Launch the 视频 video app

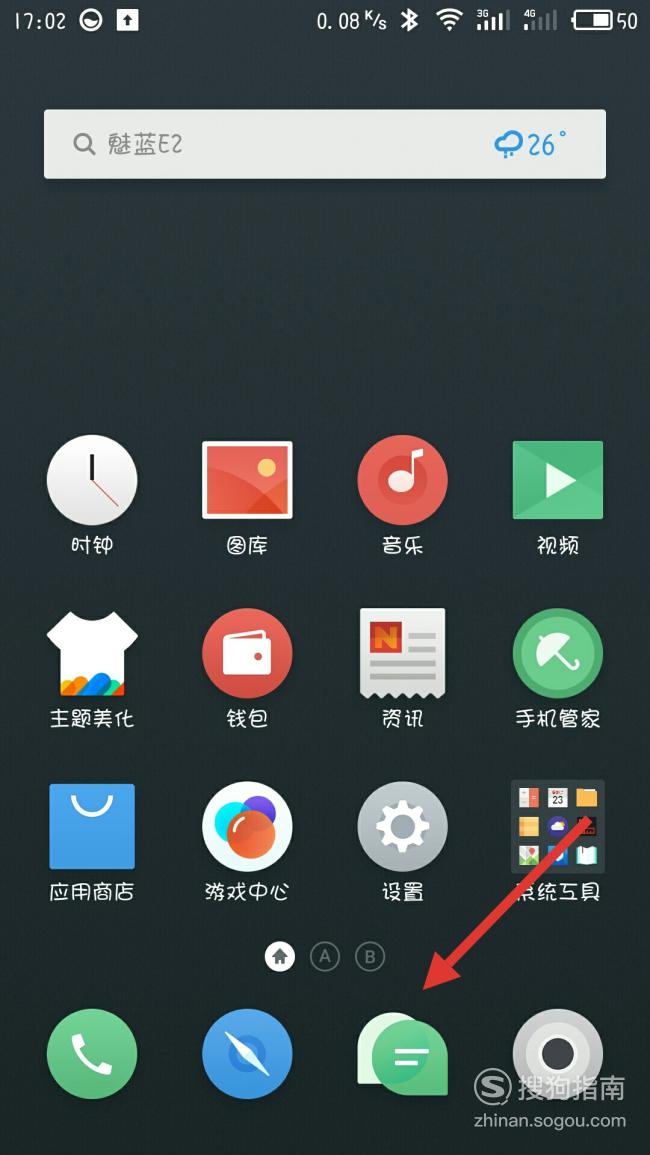(557, 481)
